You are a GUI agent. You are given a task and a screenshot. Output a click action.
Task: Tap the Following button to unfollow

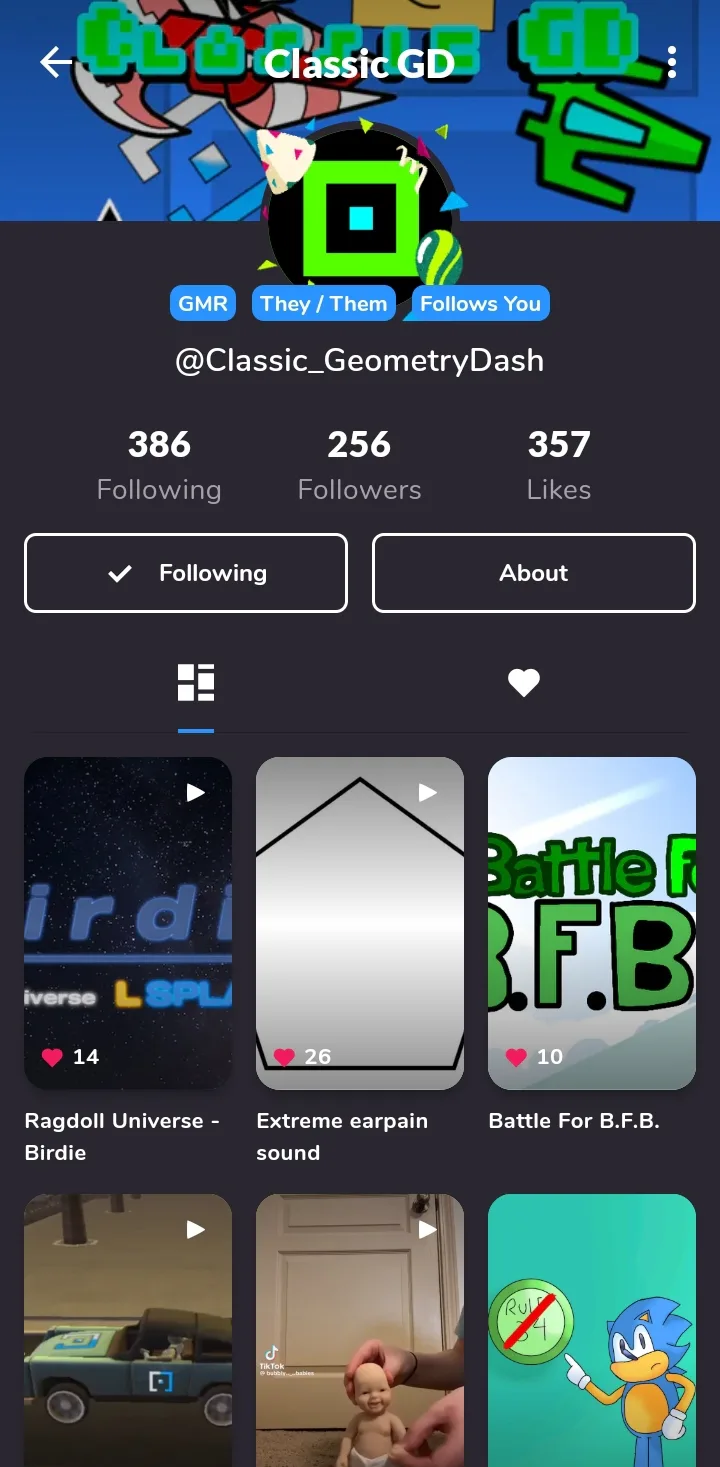[186, 573]
